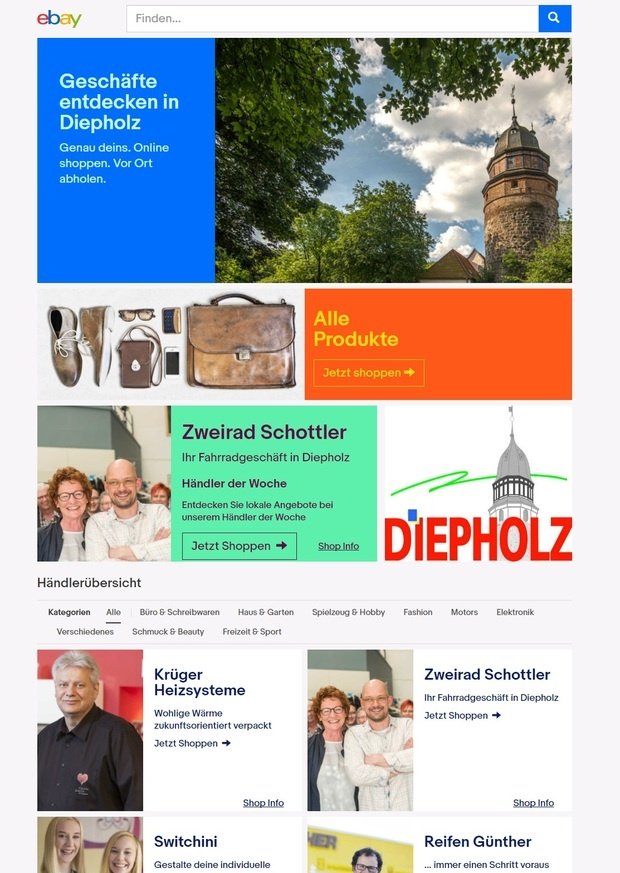620x873 pixels.
Task: Open Shop Info in Händler der Woche banner
Action: click(338, 546)
